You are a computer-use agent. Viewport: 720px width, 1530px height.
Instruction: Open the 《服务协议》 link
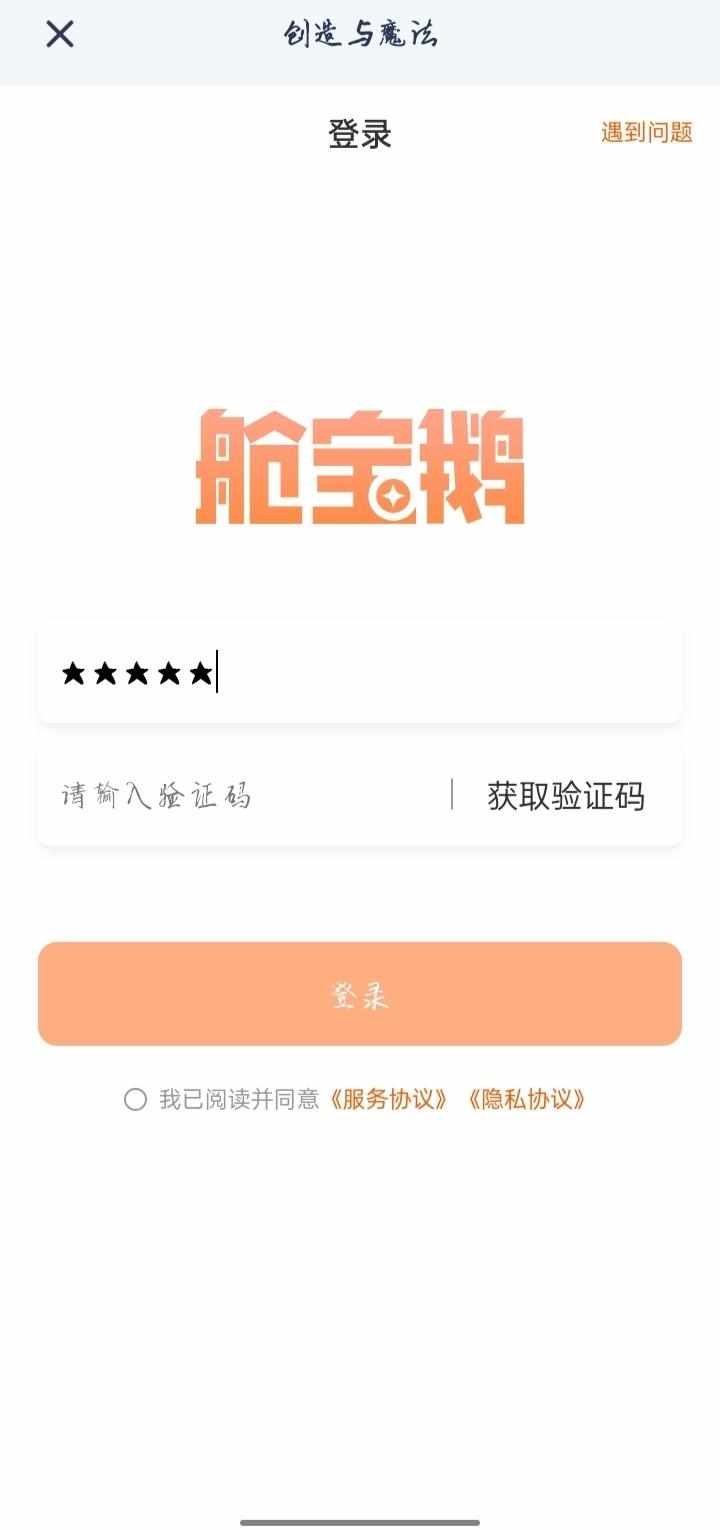click(388, 1100)
